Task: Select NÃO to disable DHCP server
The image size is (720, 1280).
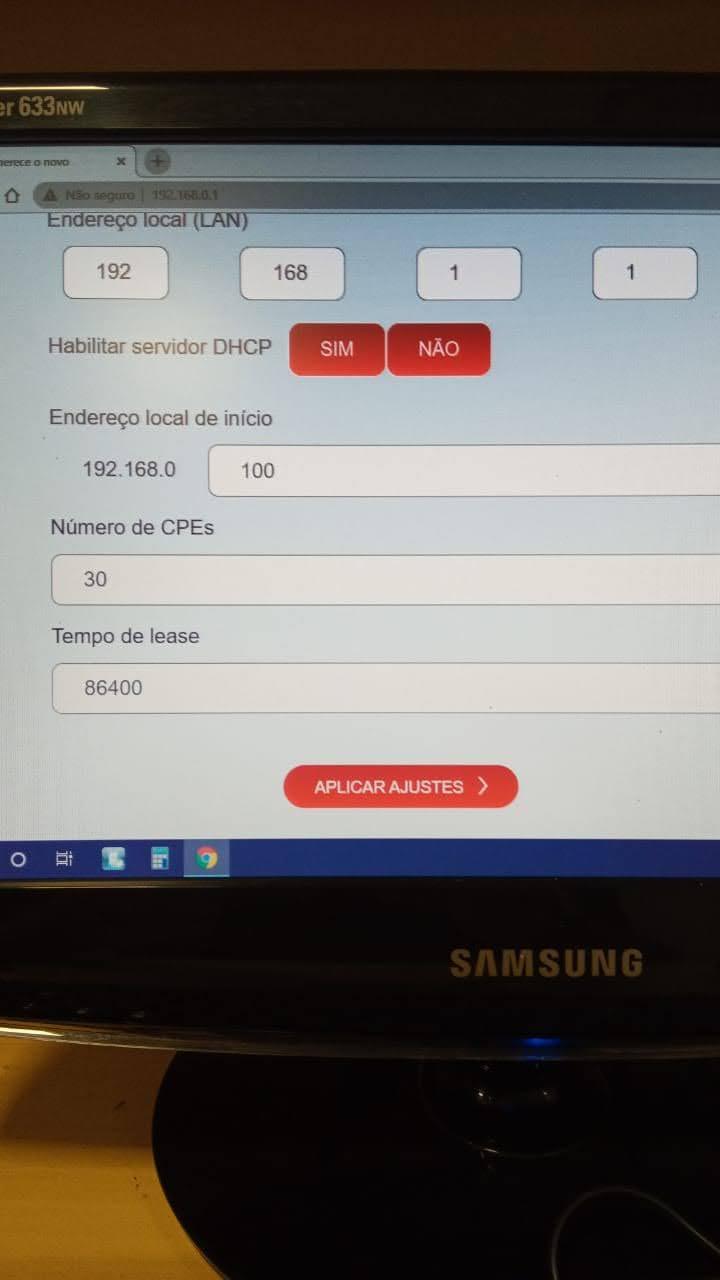Action: [x=439, y=349]
